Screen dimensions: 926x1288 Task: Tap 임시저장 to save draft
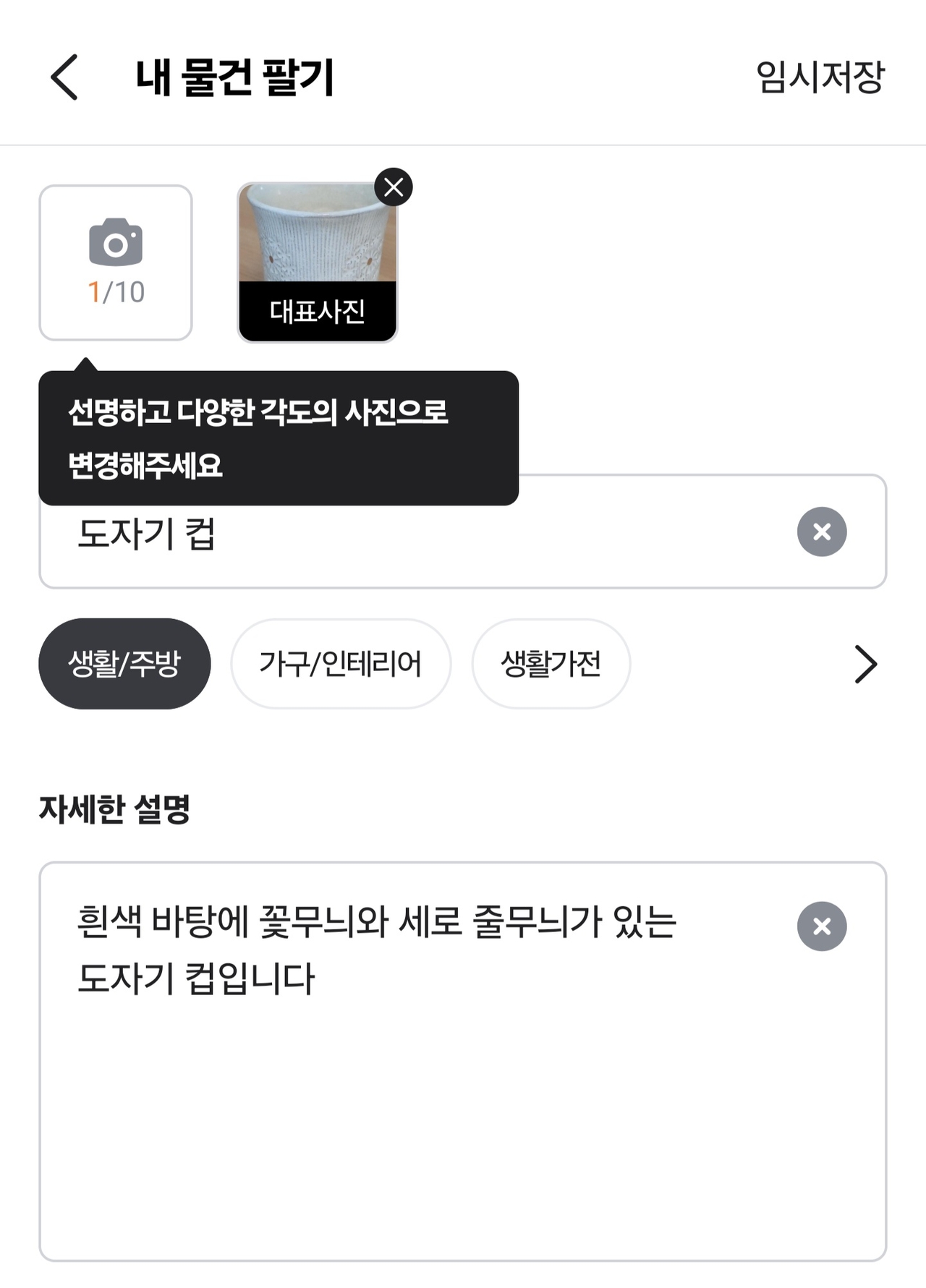coord(820,77)
